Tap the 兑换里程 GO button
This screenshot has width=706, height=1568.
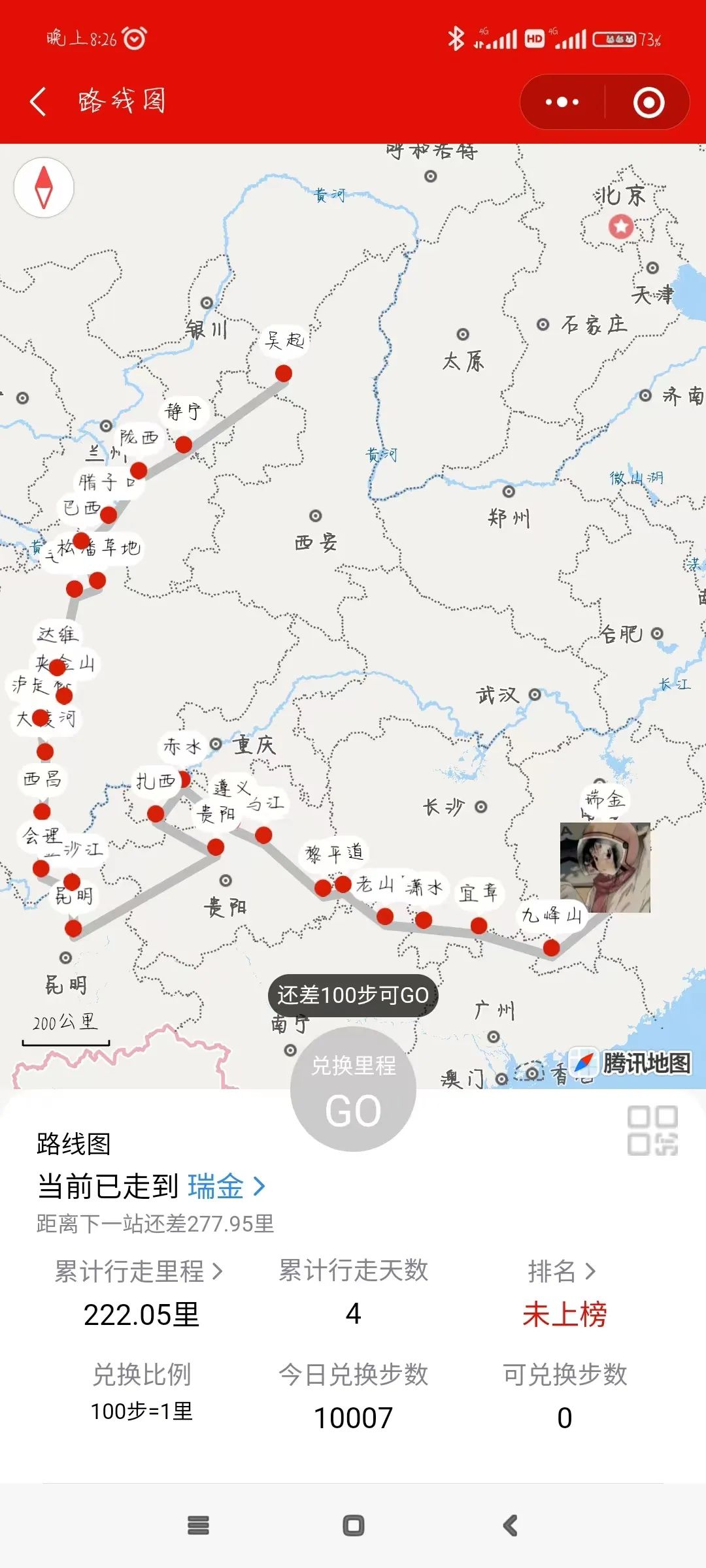(x=353, y=1090)
